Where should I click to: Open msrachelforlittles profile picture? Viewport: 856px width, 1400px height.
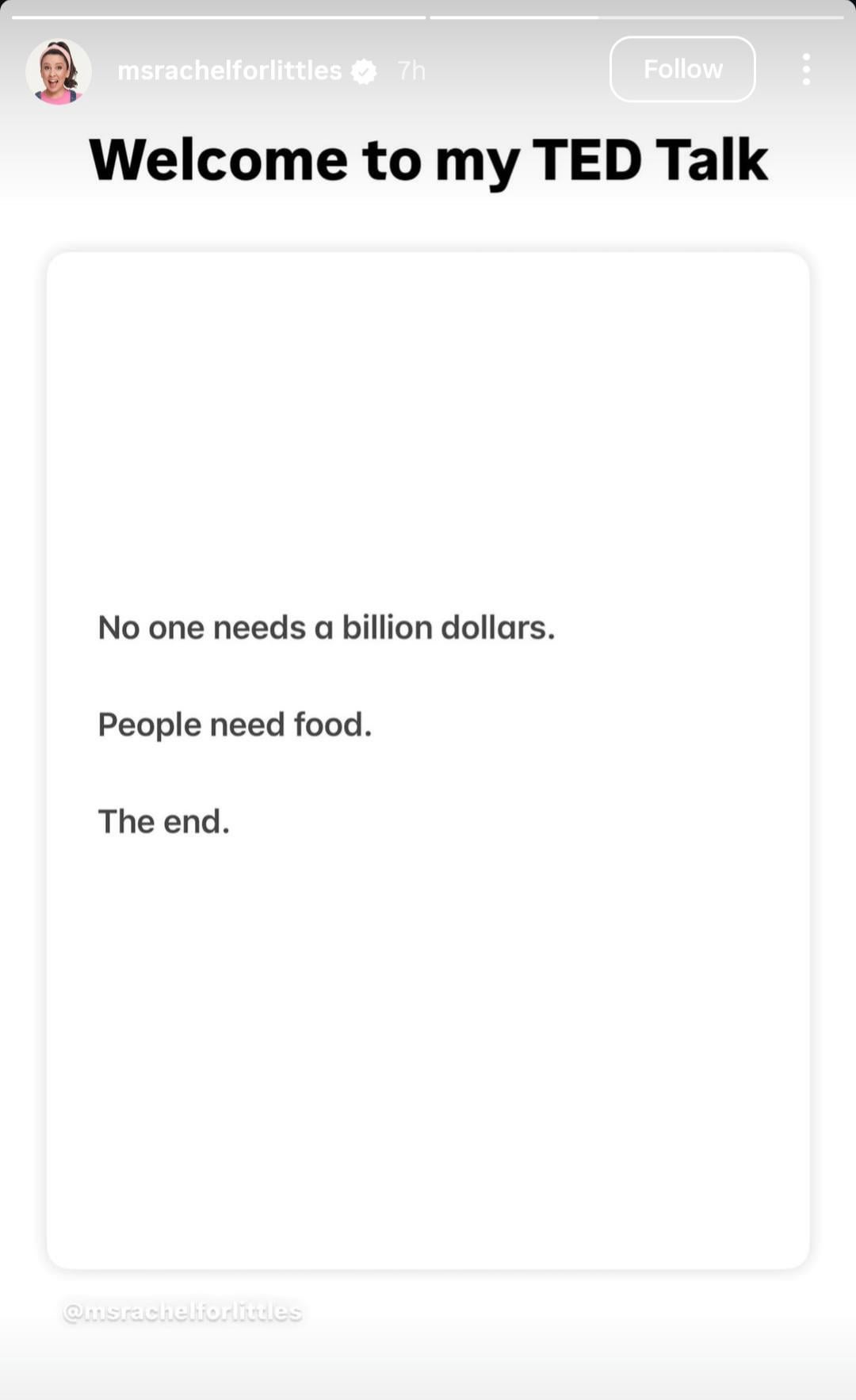click(59, 71)
